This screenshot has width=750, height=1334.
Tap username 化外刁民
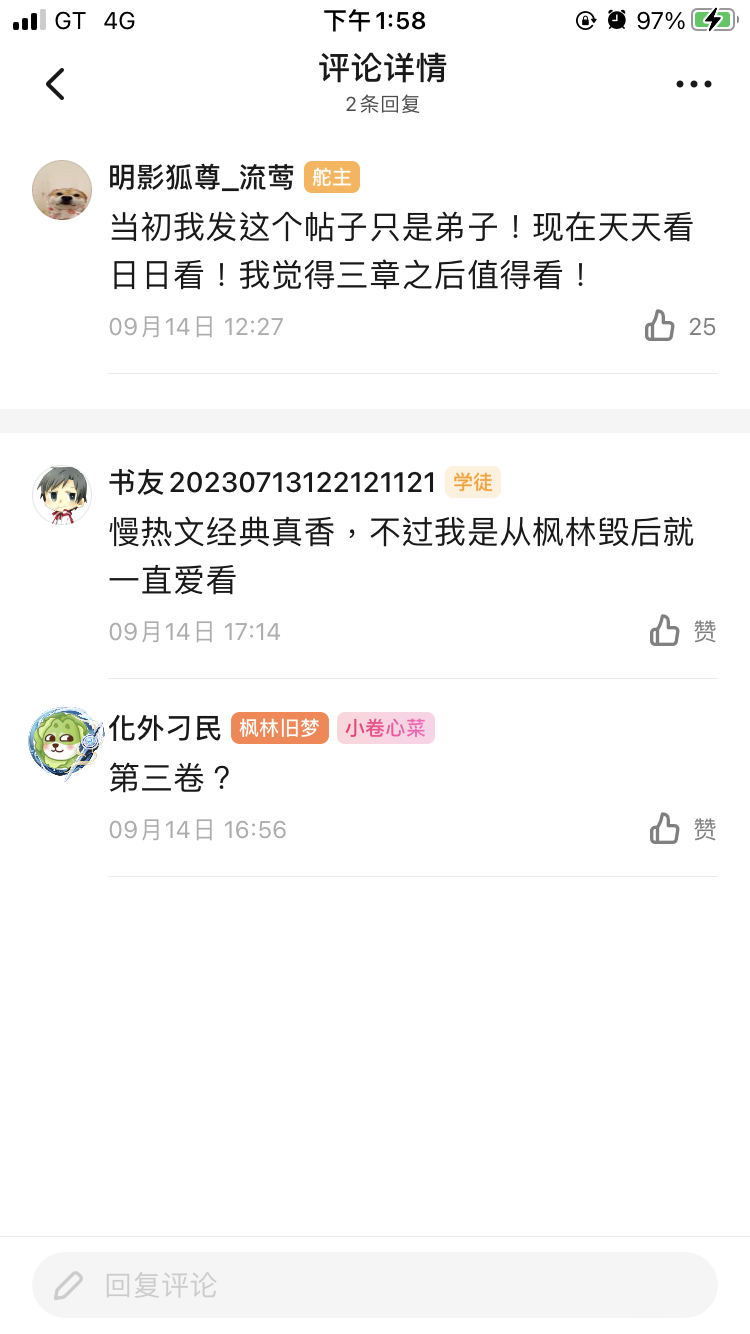pyautogui.click(x=165, y=728)
